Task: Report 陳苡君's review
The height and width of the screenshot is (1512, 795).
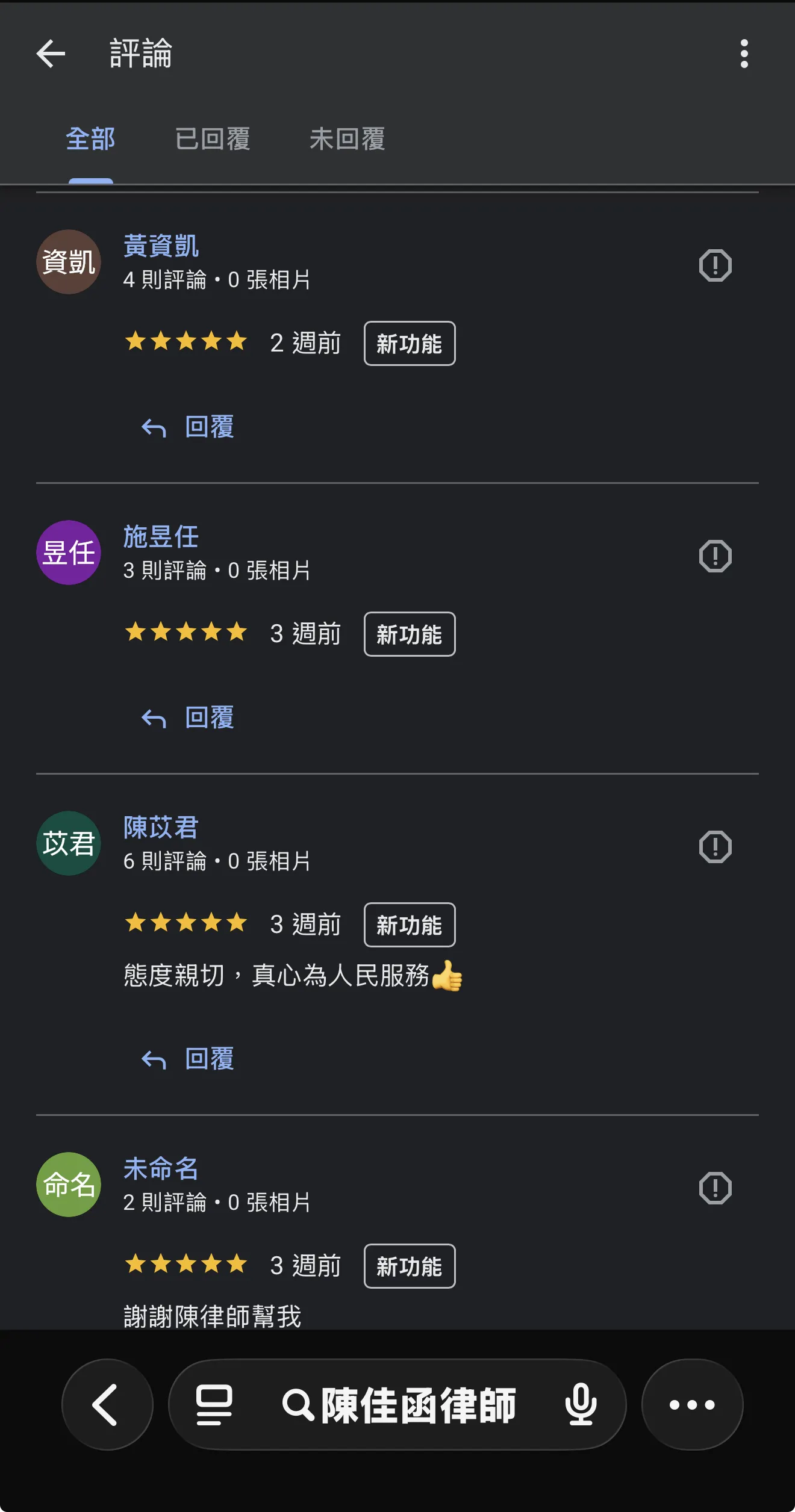Action: pos(715,847)
